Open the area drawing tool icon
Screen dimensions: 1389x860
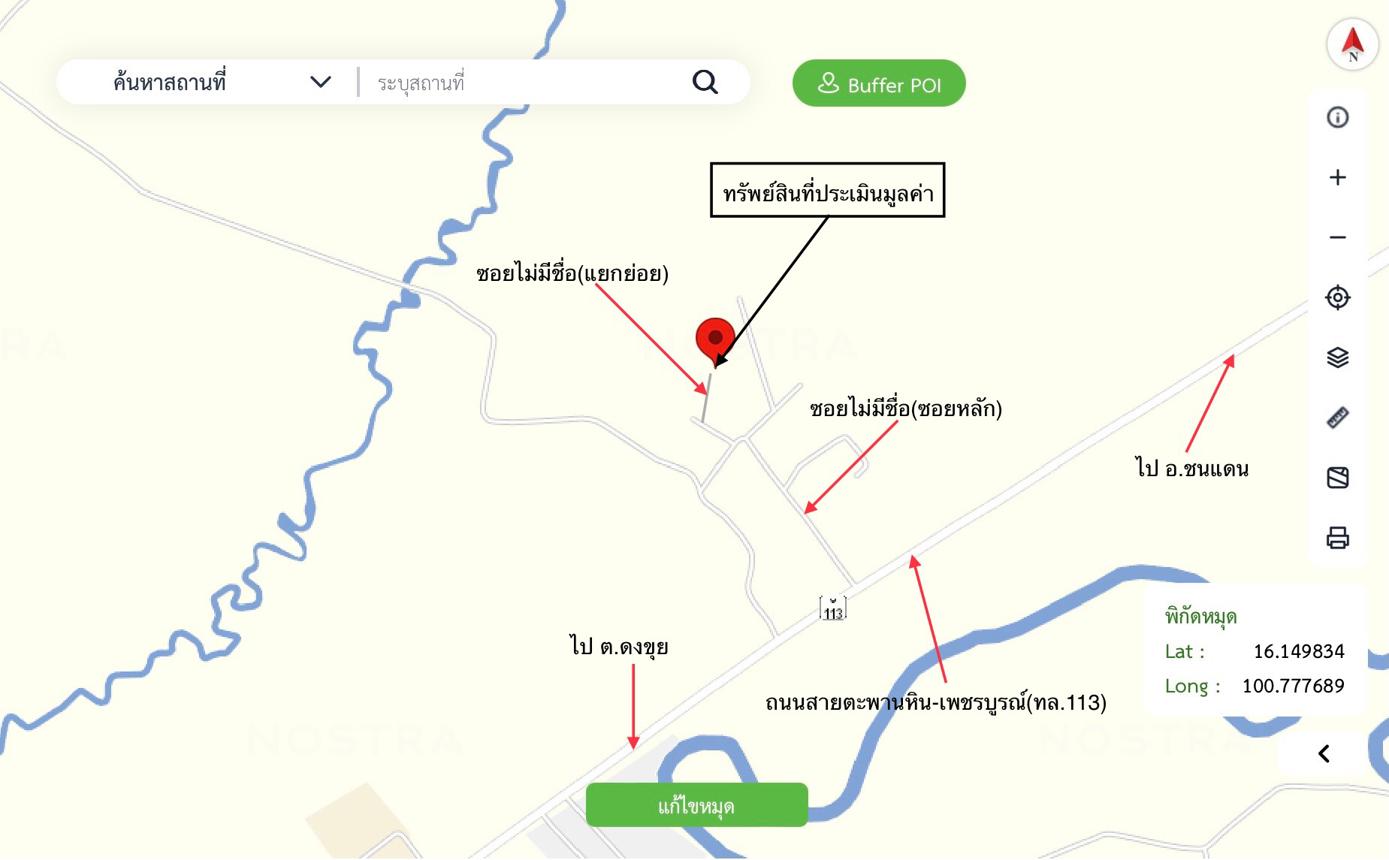pos(1337,478)
